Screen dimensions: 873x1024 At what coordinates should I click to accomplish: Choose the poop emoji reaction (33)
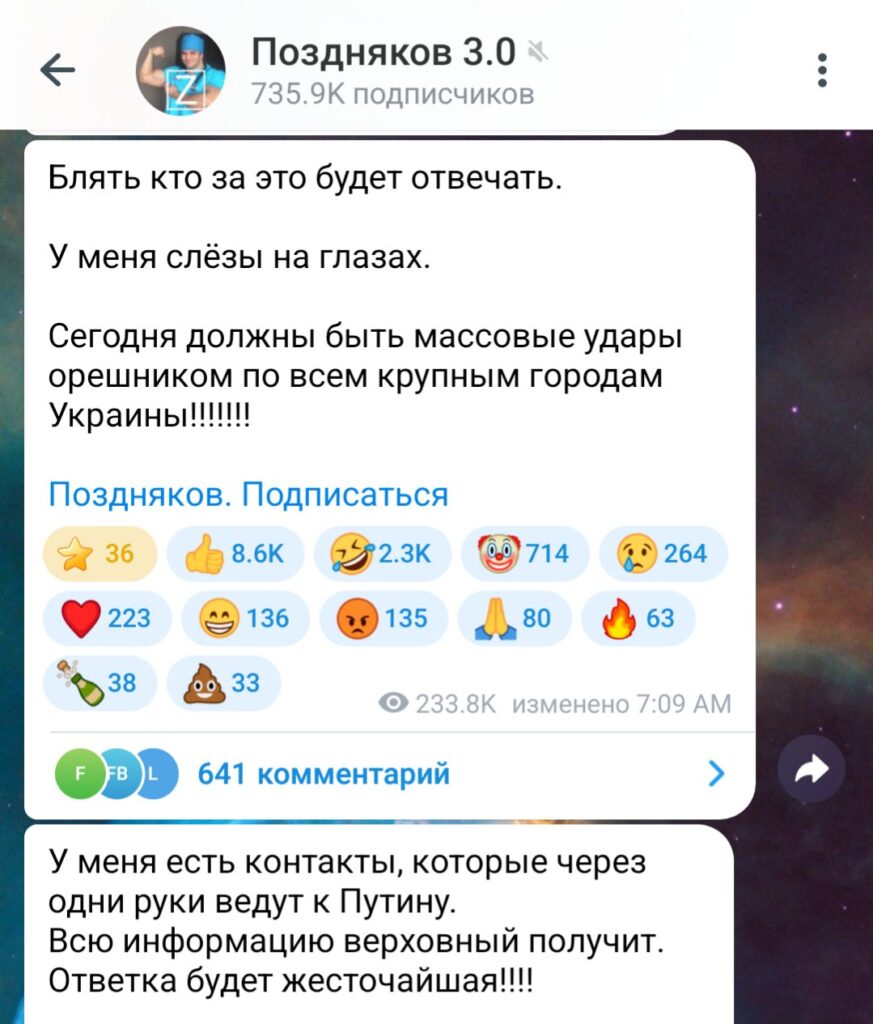[x=223, y=683]
